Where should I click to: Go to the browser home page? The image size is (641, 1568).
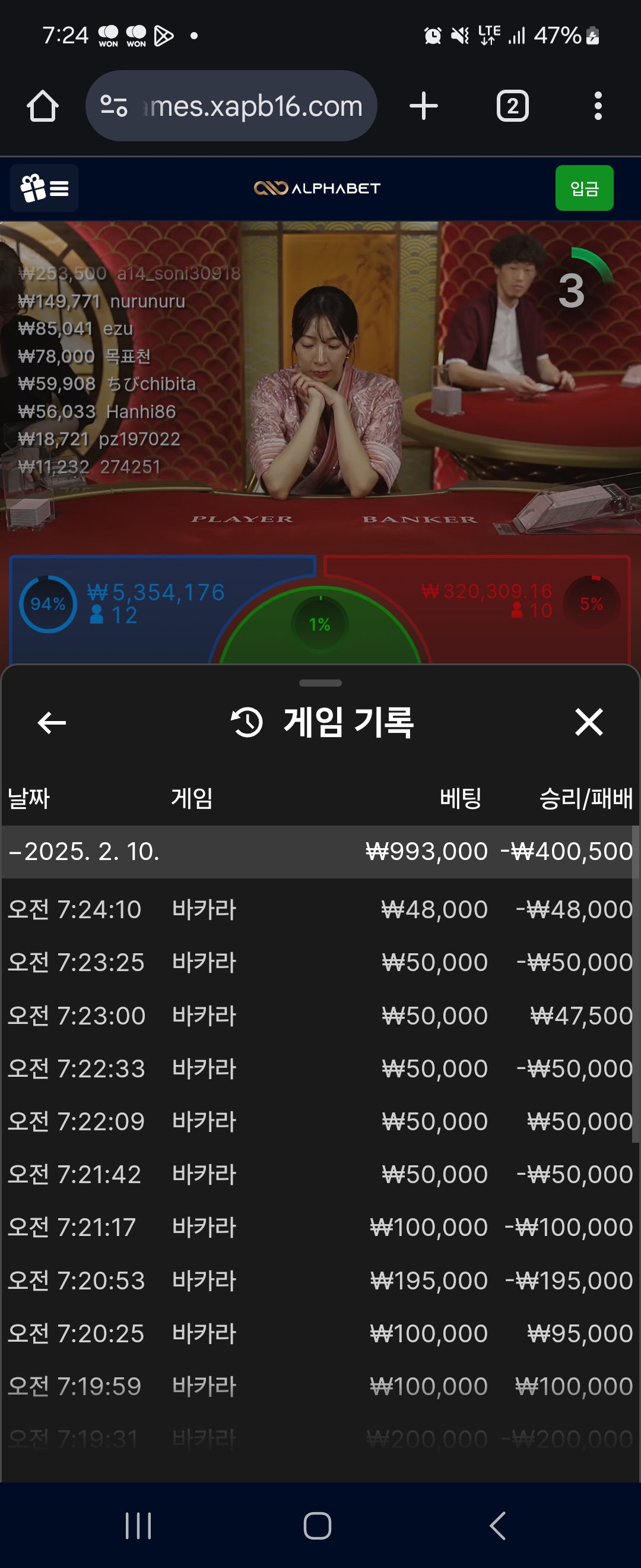click(x=43, y=106)
